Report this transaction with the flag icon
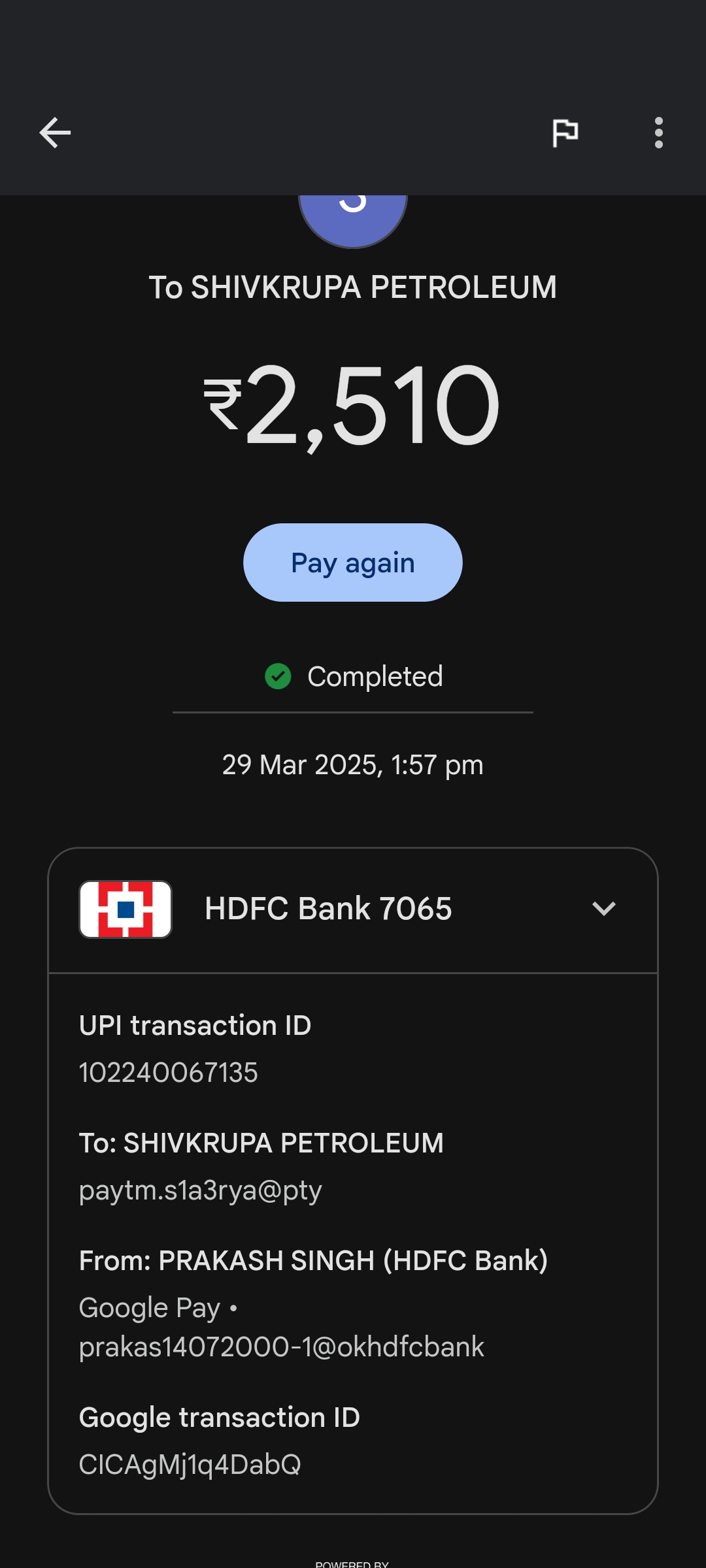Viewport: 706px width, 1568px height. coord(565,133)
